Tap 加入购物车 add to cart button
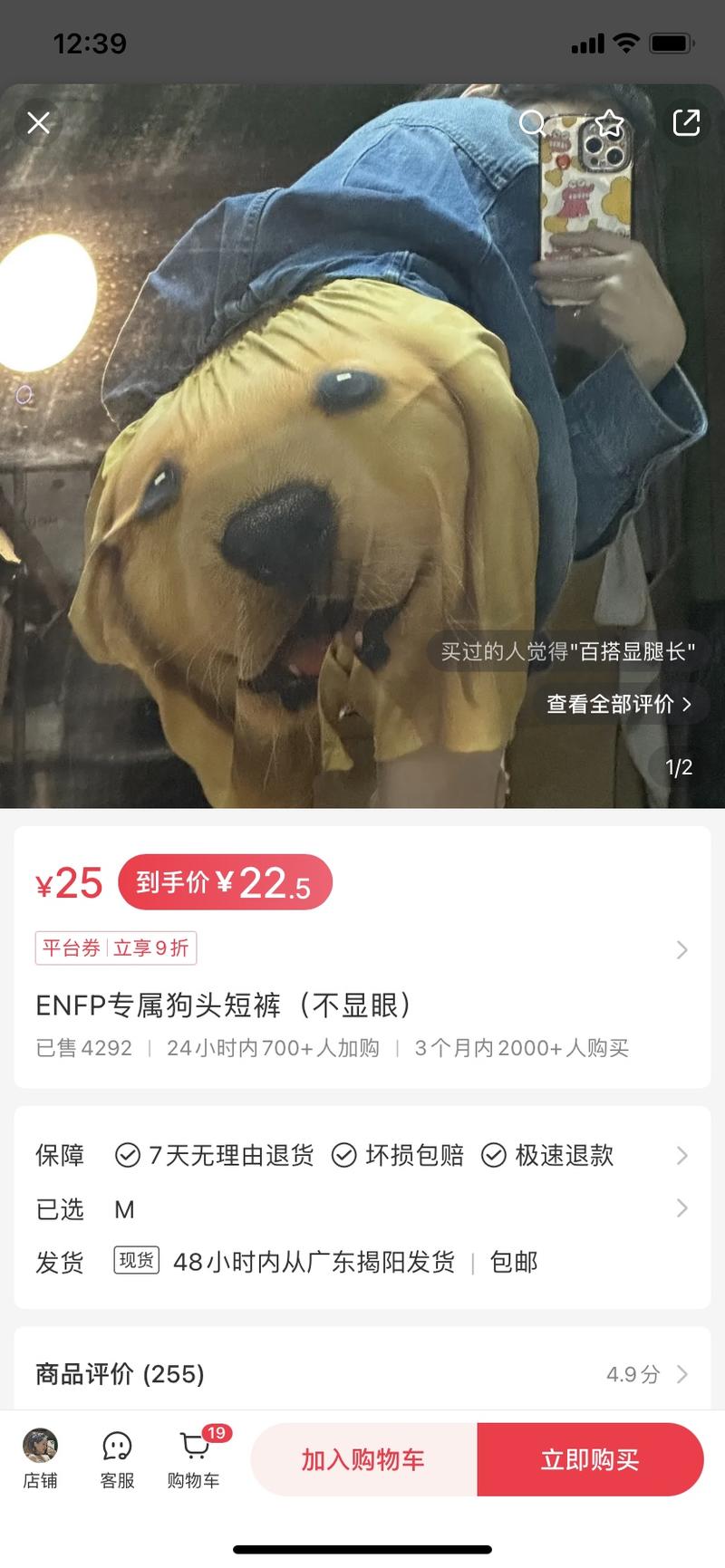This screenshot has height=1568, width=725. click(x=362, y=1459)
